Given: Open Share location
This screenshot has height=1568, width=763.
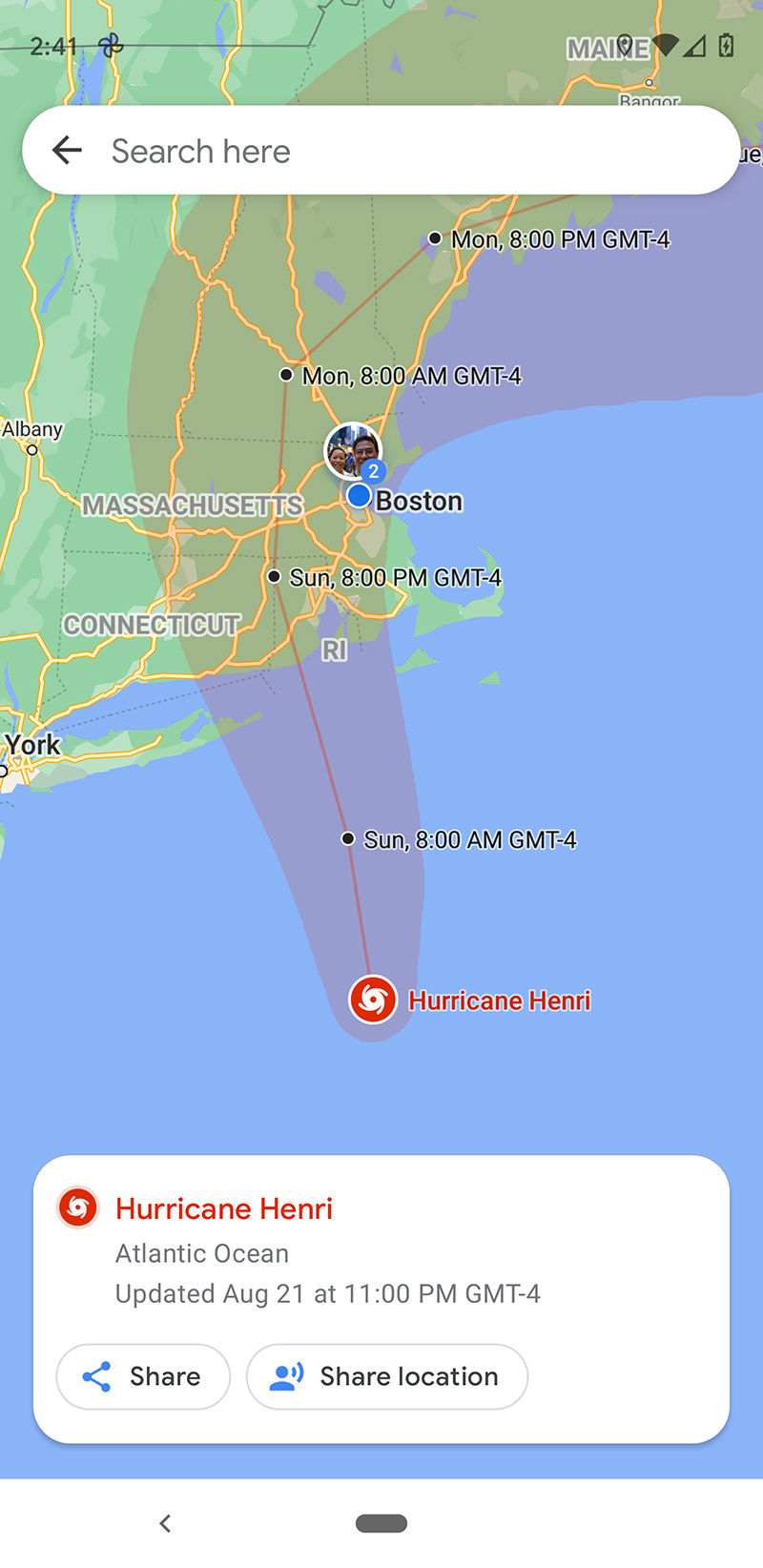Looking at the screenshot, I should pyautogui.click(x=386, y=1376).
